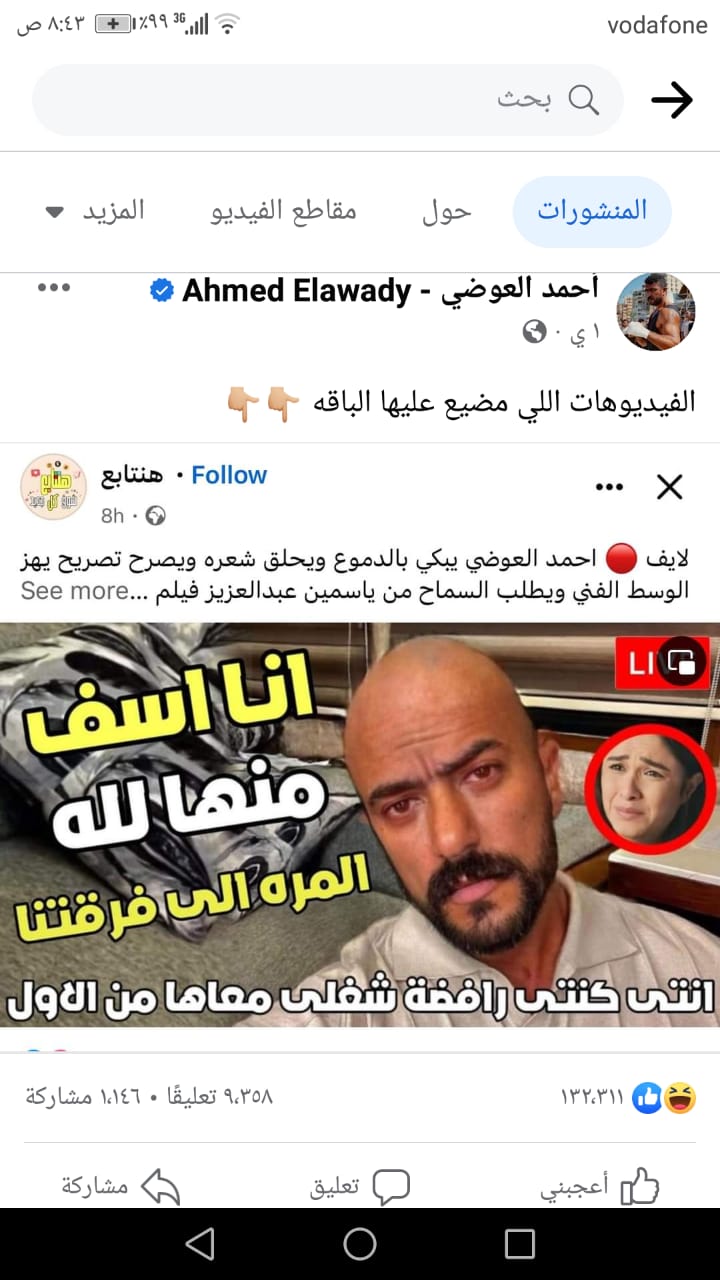Image resolution: width=720 pixels, height=1280 pixels.
Task: Go back using the top arrow
Action: (x=672, y=100)
